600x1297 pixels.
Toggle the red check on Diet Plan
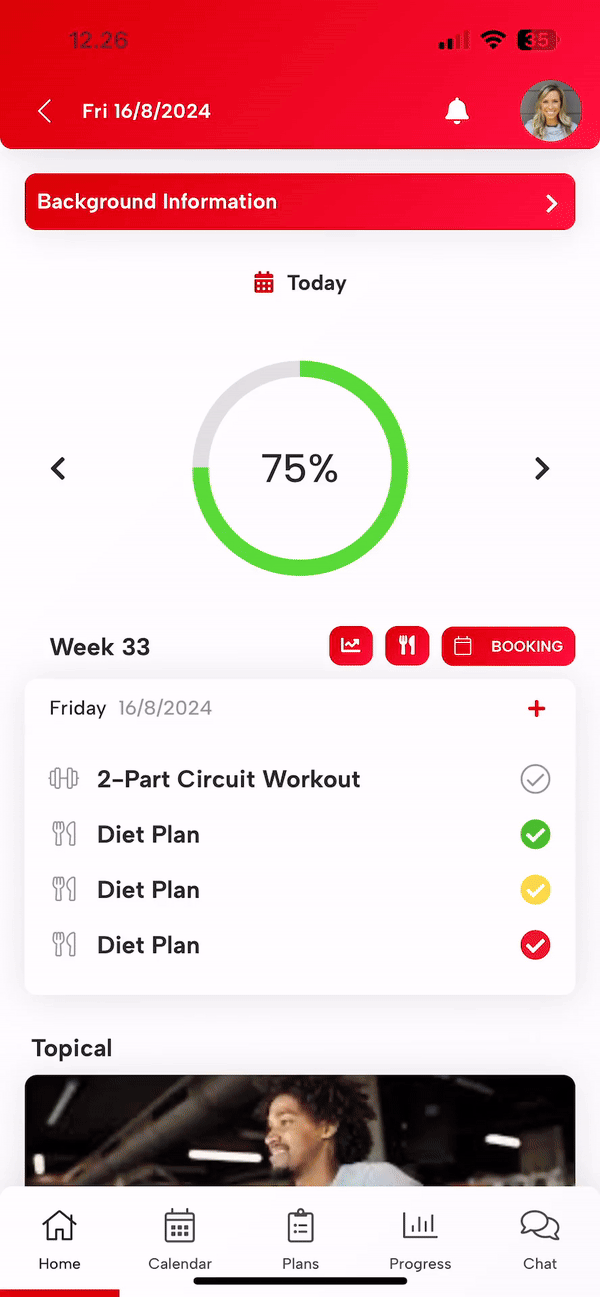pyautogui.click(x=536, y=945)
